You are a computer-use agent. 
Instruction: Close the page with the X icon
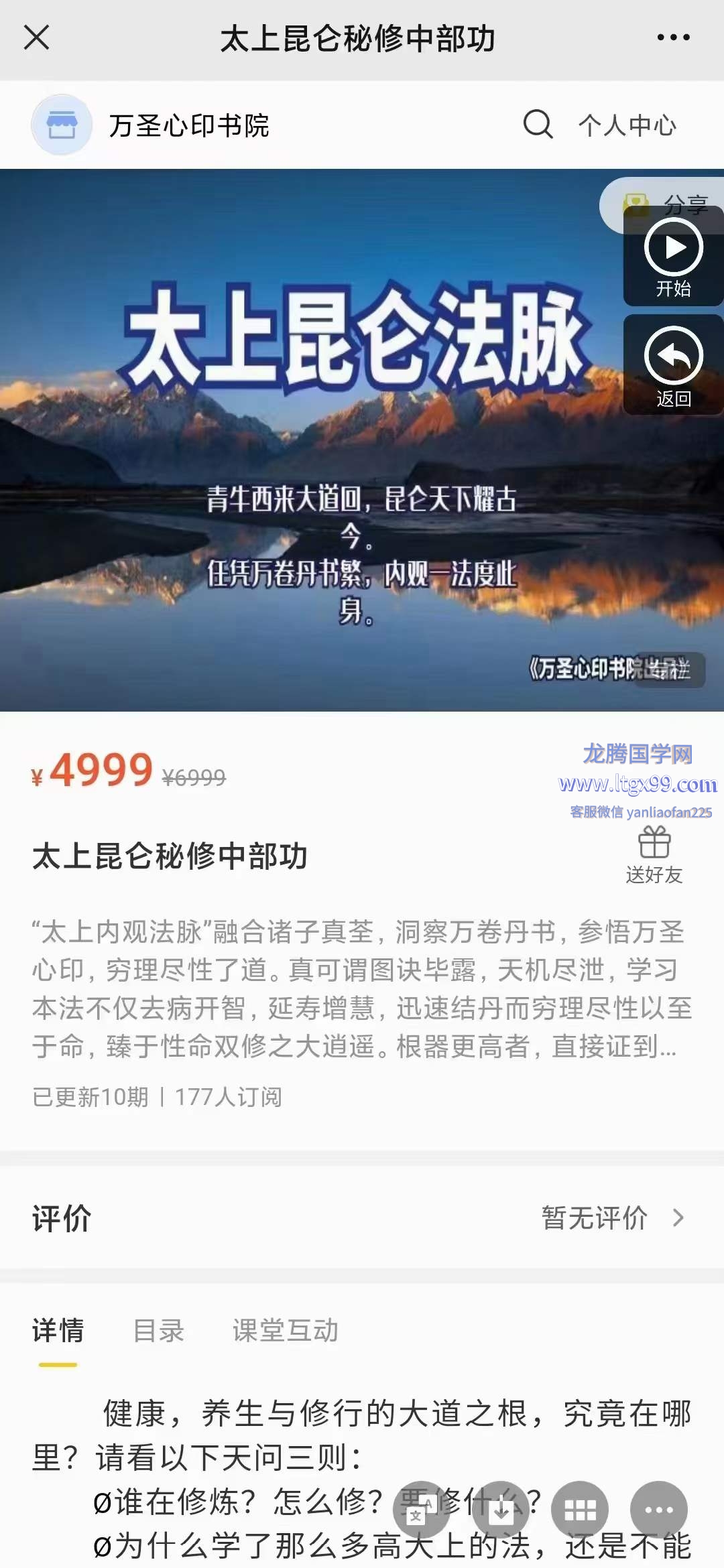[x=36, y=38]
